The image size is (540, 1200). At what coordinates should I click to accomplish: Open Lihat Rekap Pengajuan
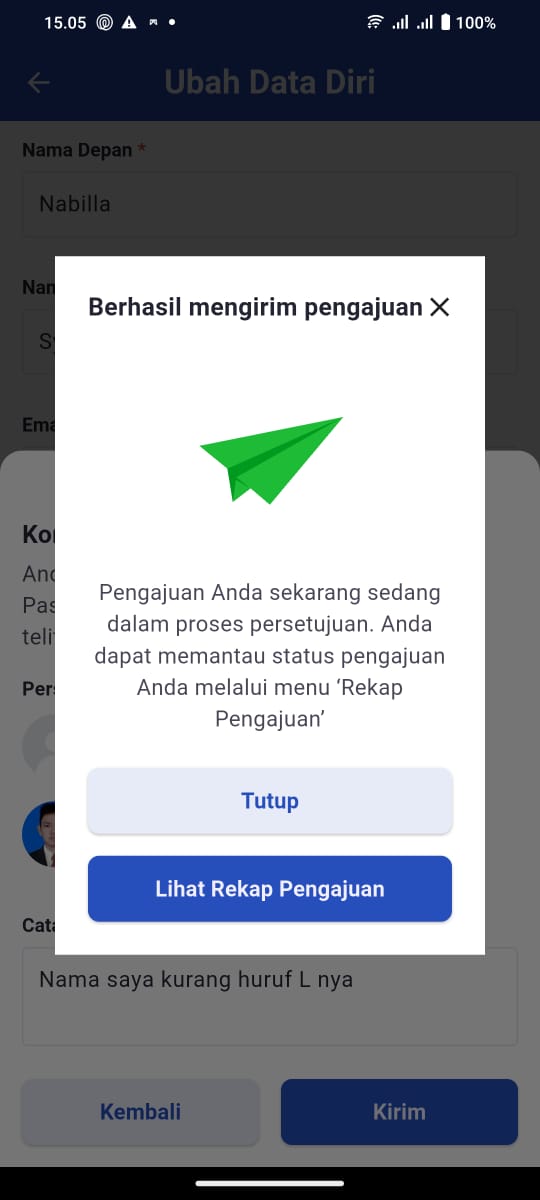tap(270, 889)
